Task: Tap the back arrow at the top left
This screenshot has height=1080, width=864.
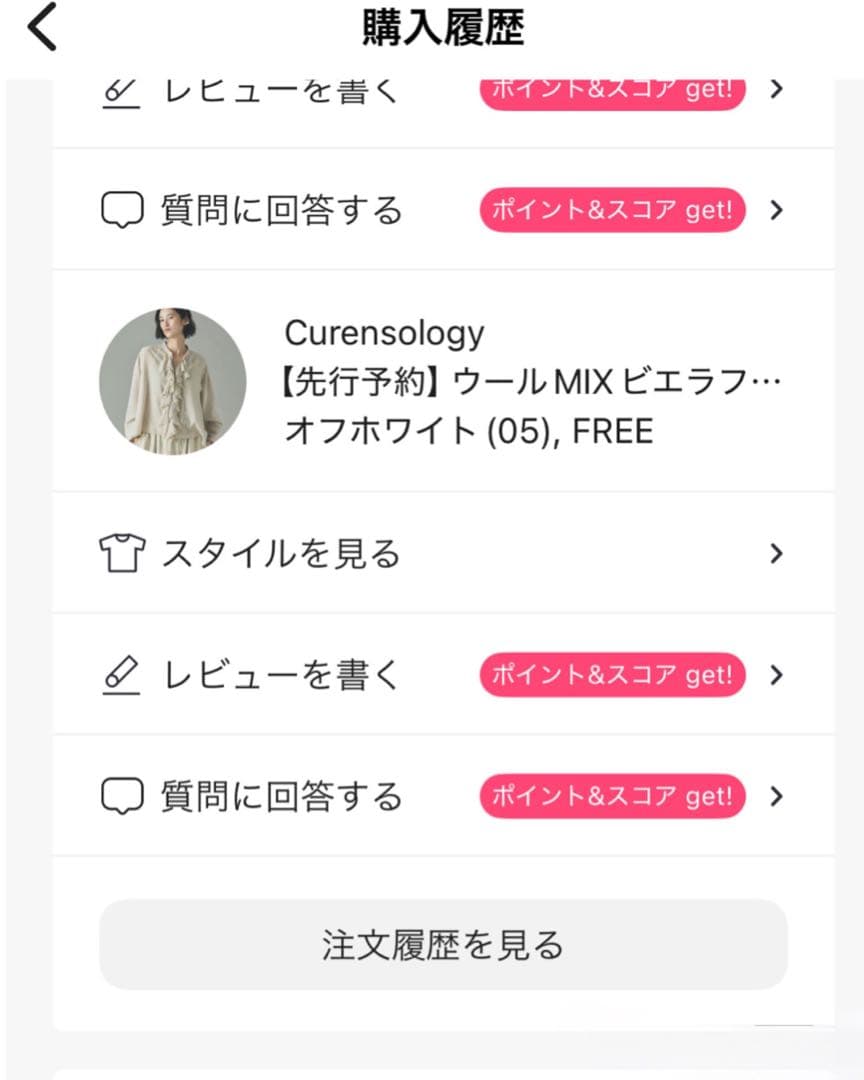Action: click(x=40, y=26)
